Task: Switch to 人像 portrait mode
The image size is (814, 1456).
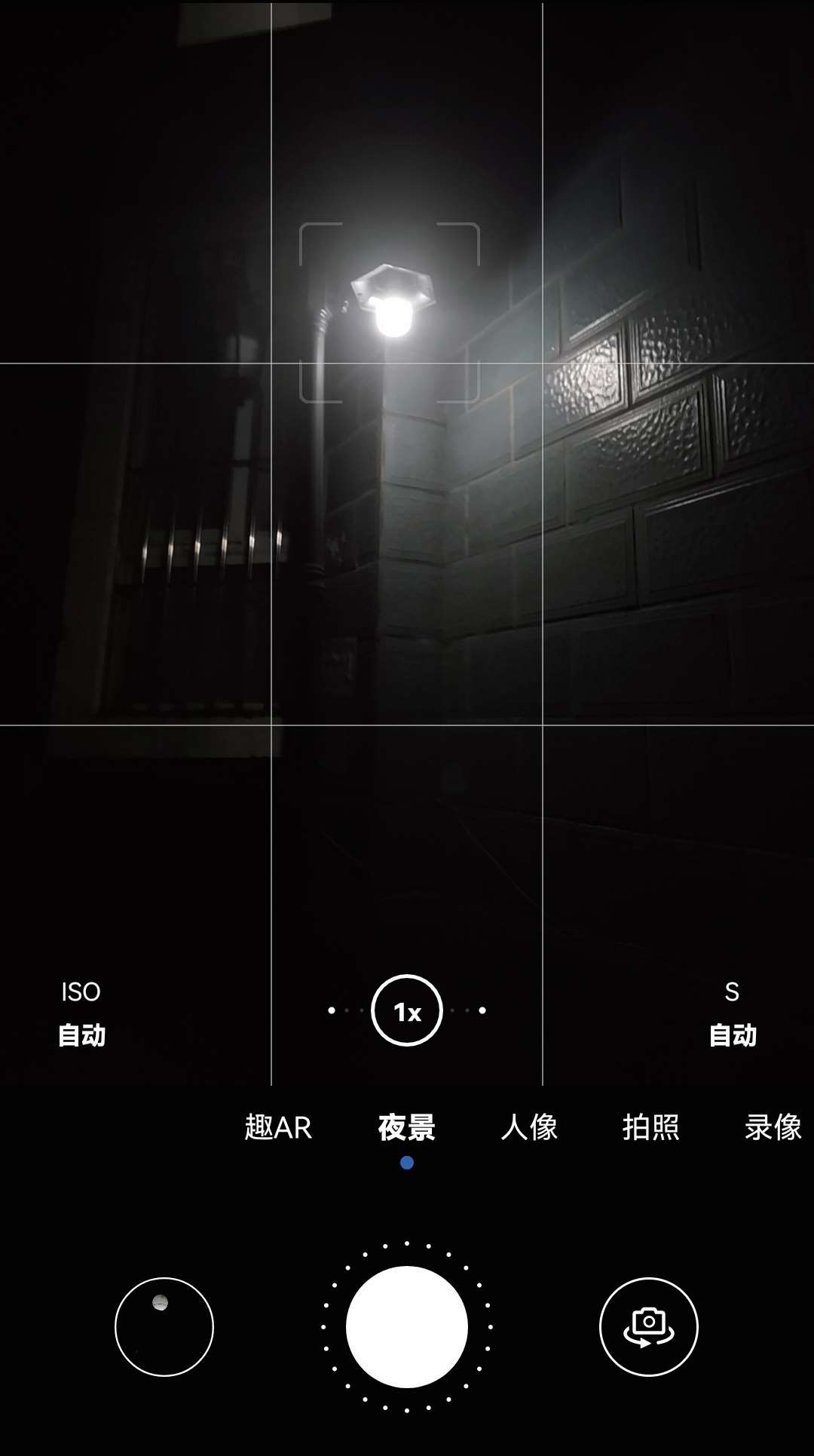Action: click(529, 1127)
